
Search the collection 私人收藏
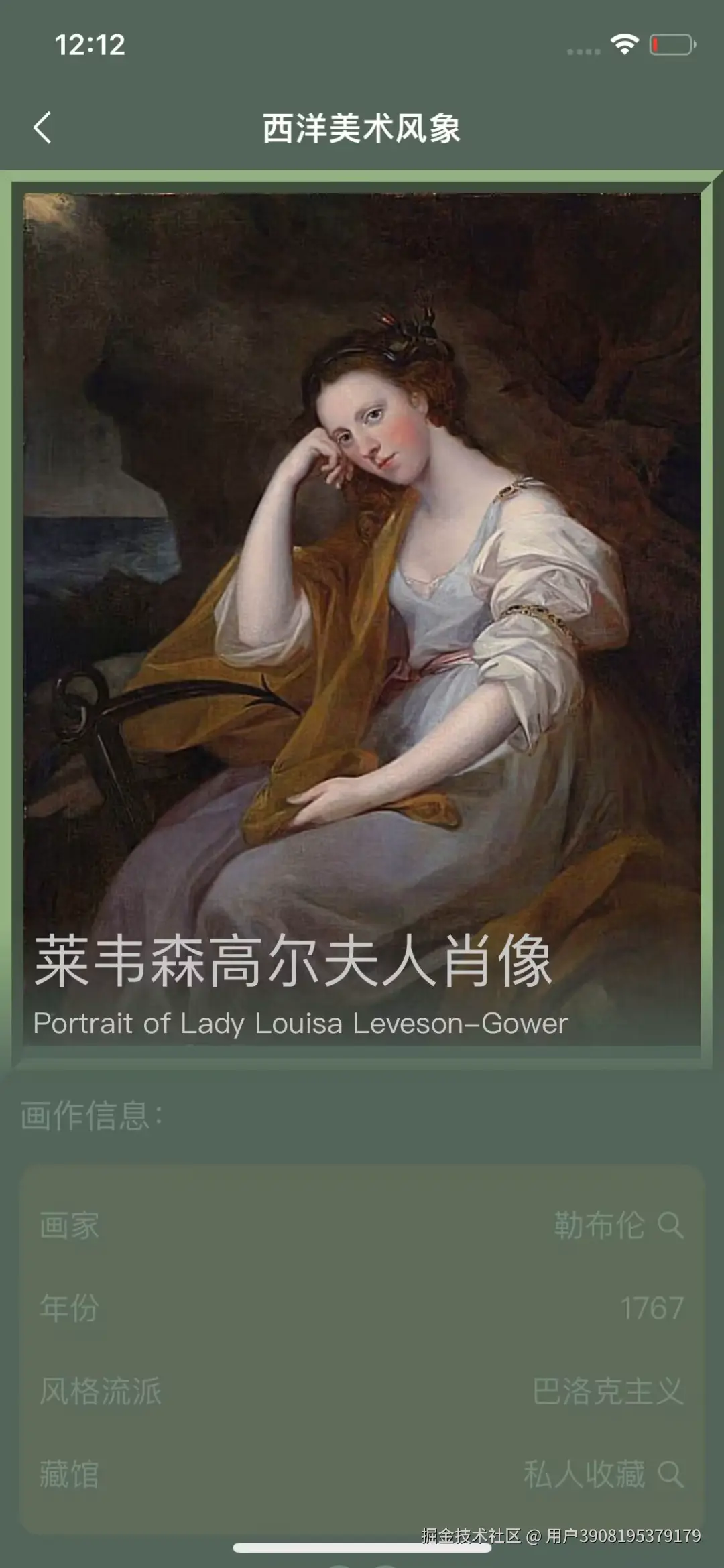point(670,1474)
